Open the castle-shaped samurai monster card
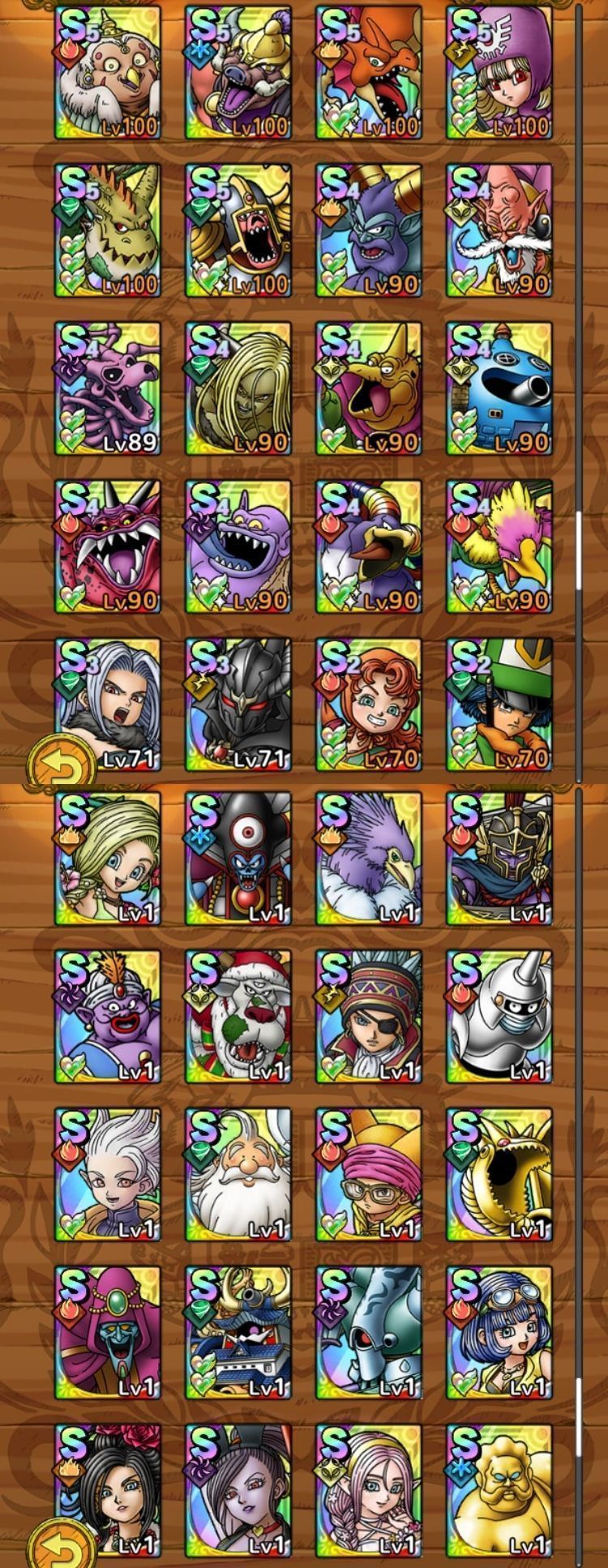Screen dimensions: 608x1568 238,1334
